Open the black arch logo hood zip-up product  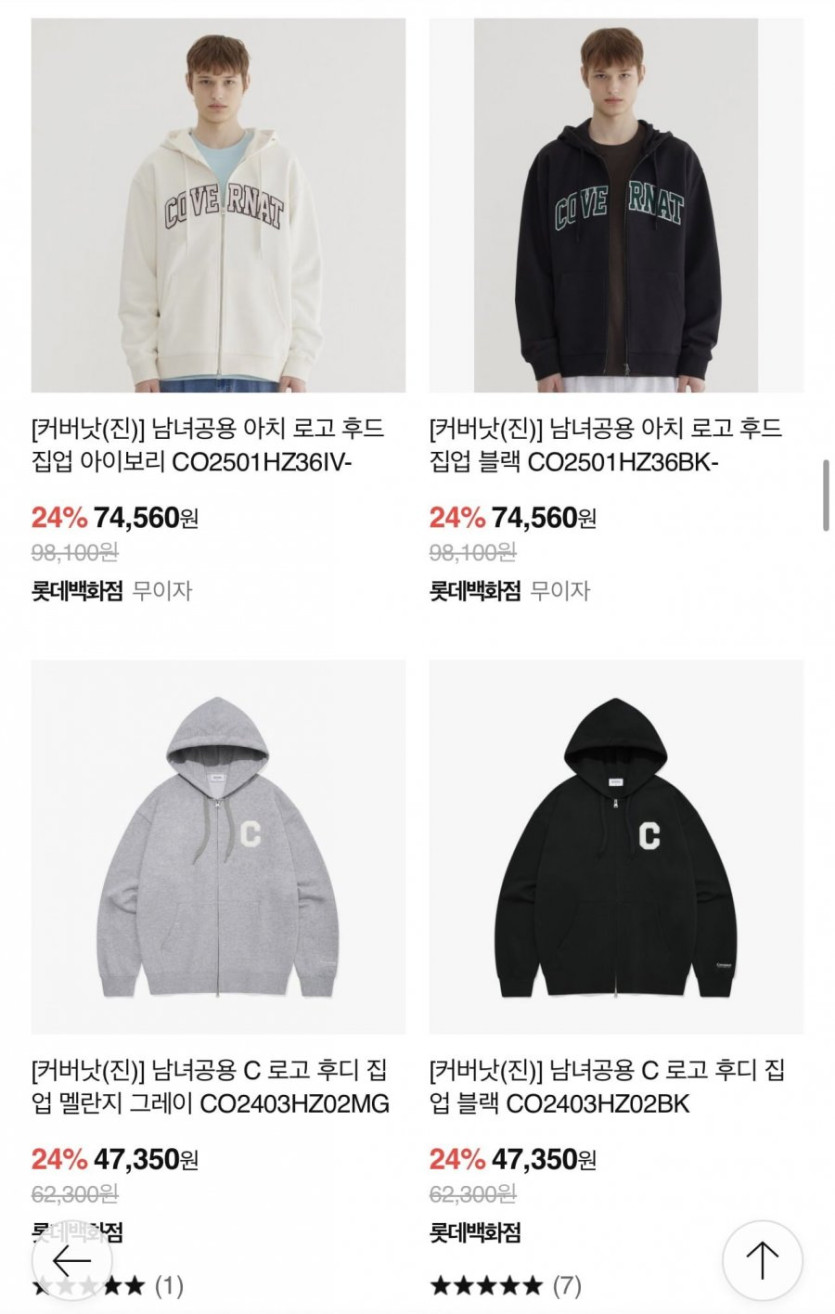pyautogui.click(x=616, y=205)
